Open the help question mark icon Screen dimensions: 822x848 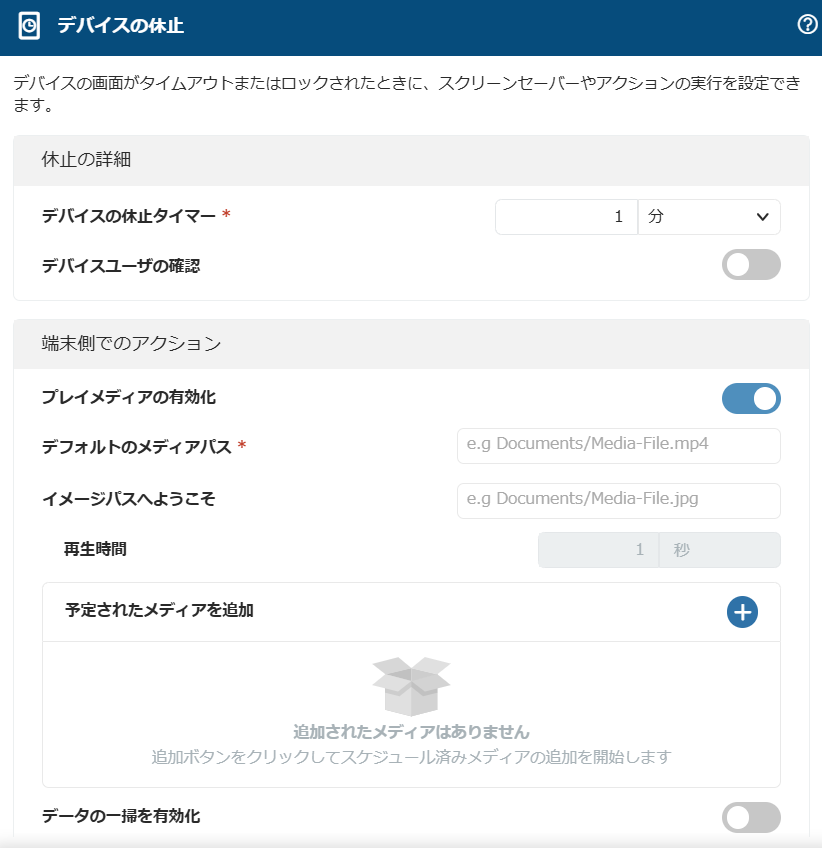click(807, 25)
